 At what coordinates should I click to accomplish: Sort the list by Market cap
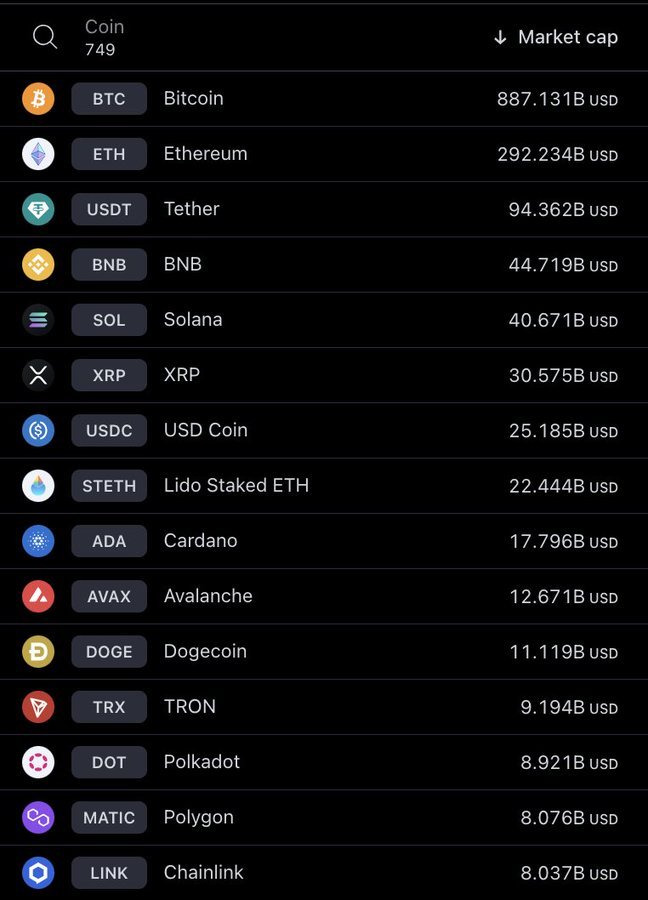[556, 37]
